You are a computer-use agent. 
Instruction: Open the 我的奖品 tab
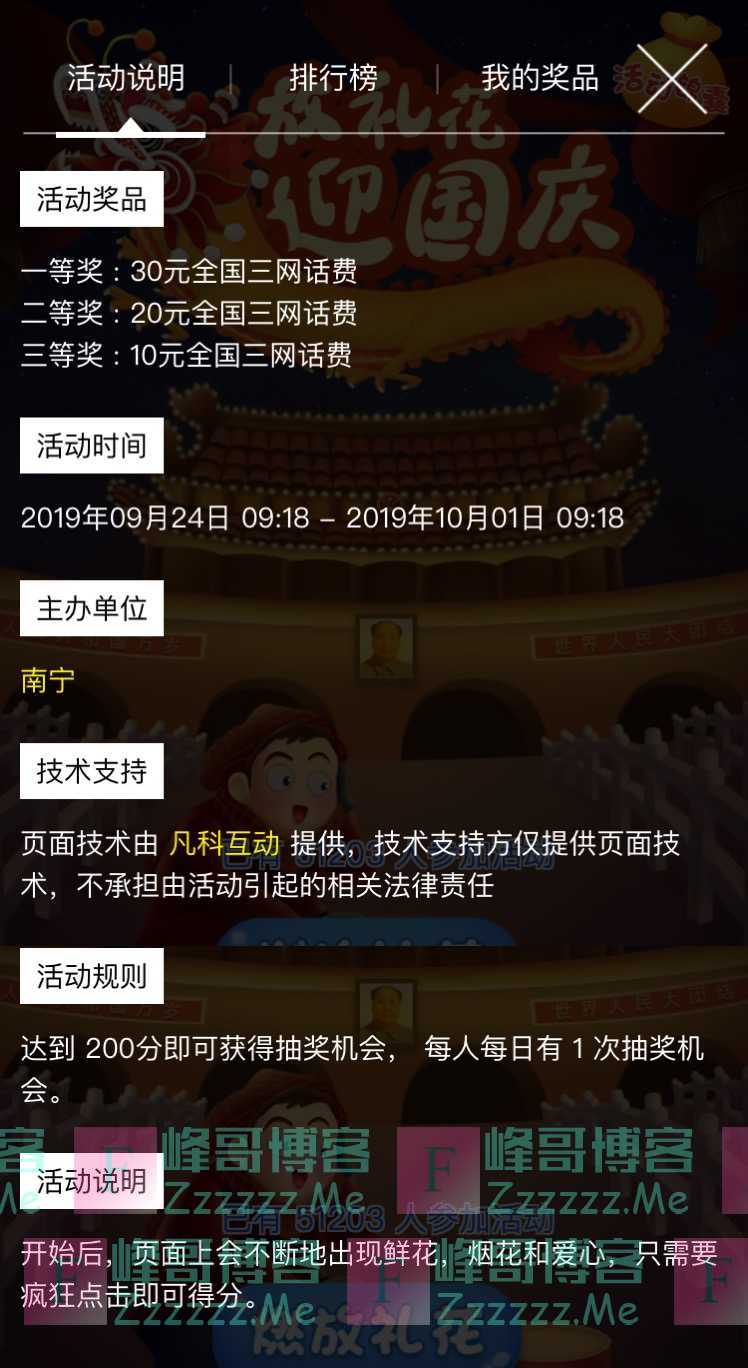tap(539, 78)
